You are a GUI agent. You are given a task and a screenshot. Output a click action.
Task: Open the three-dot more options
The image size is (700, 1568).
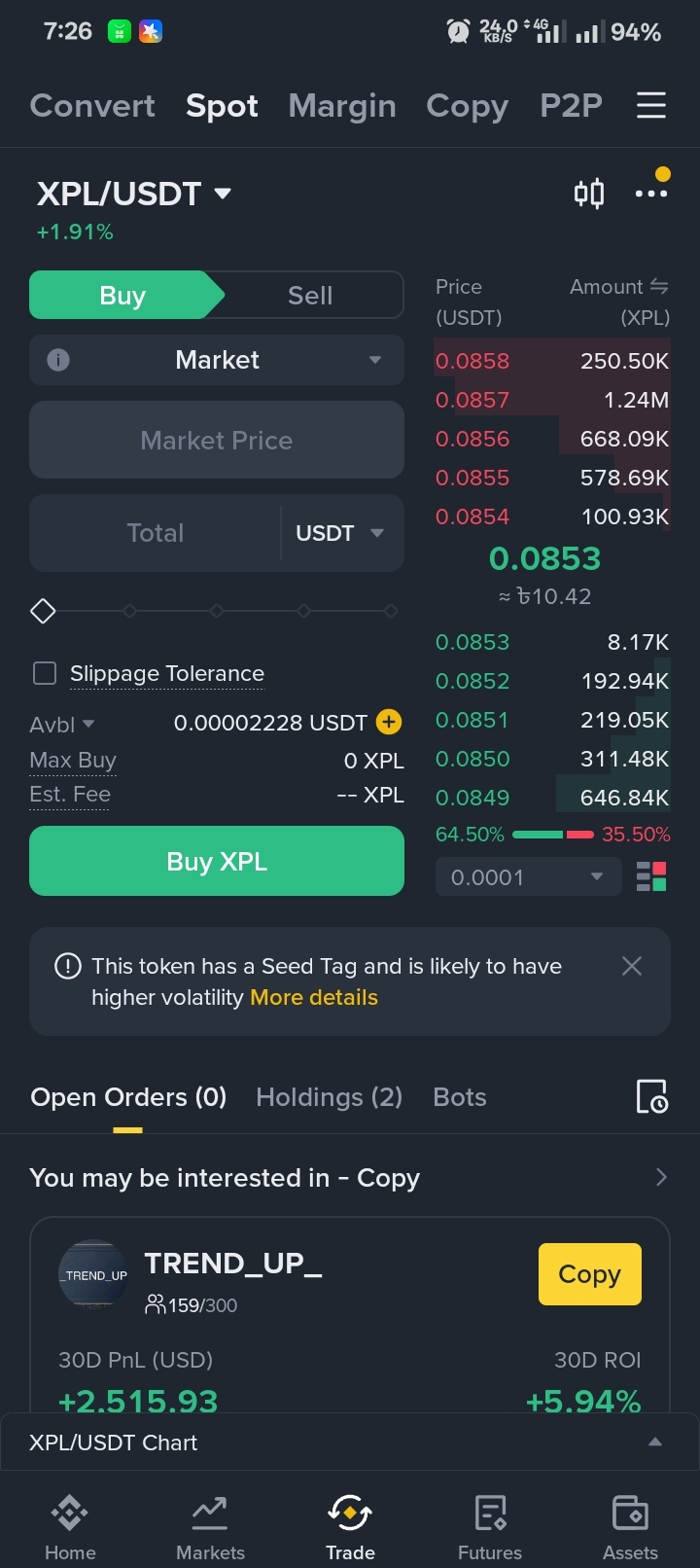pyautogui.click(x=650, y=194)
